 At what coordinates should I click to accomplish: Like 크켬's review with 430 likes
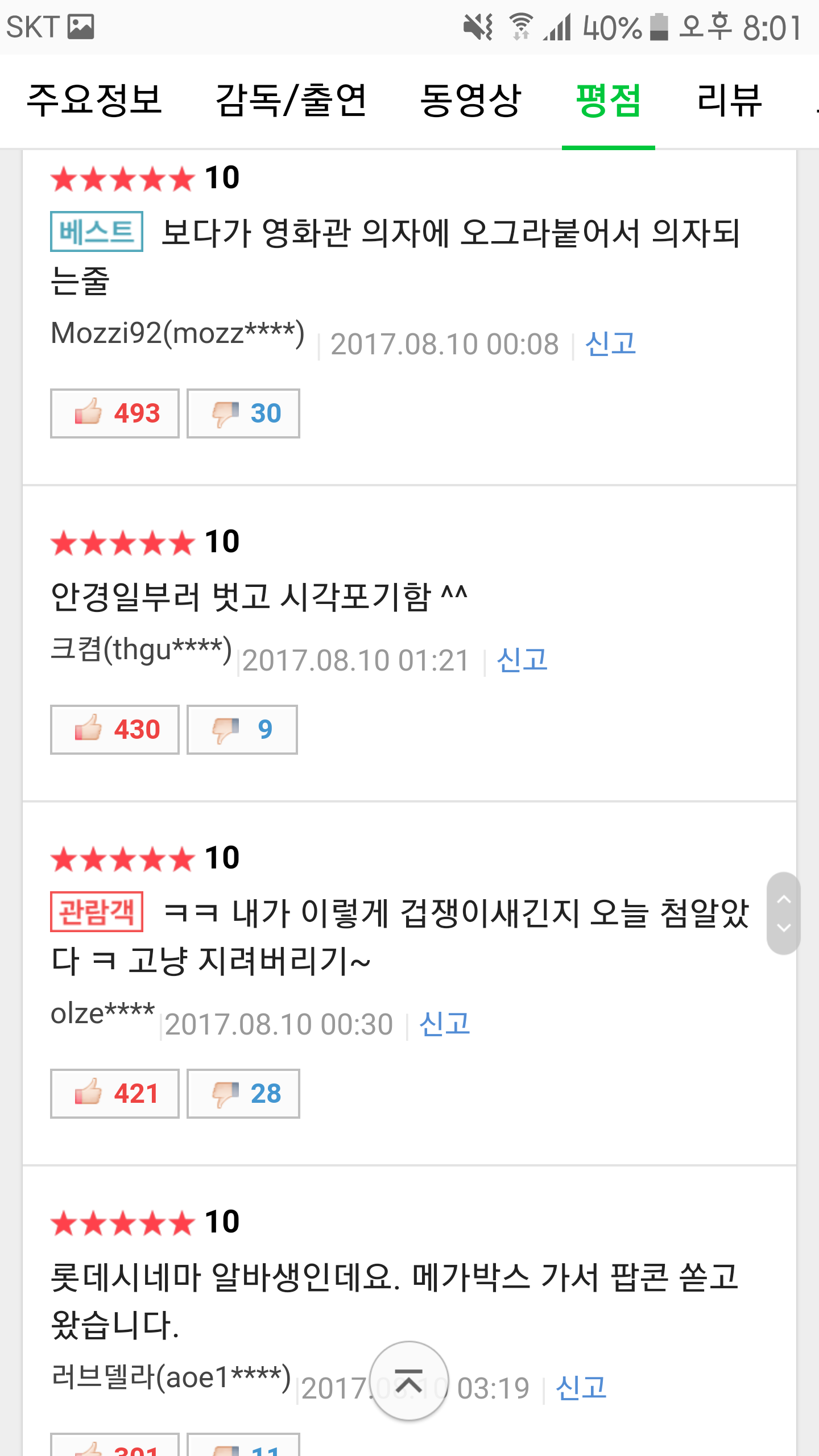click(115, 730)
